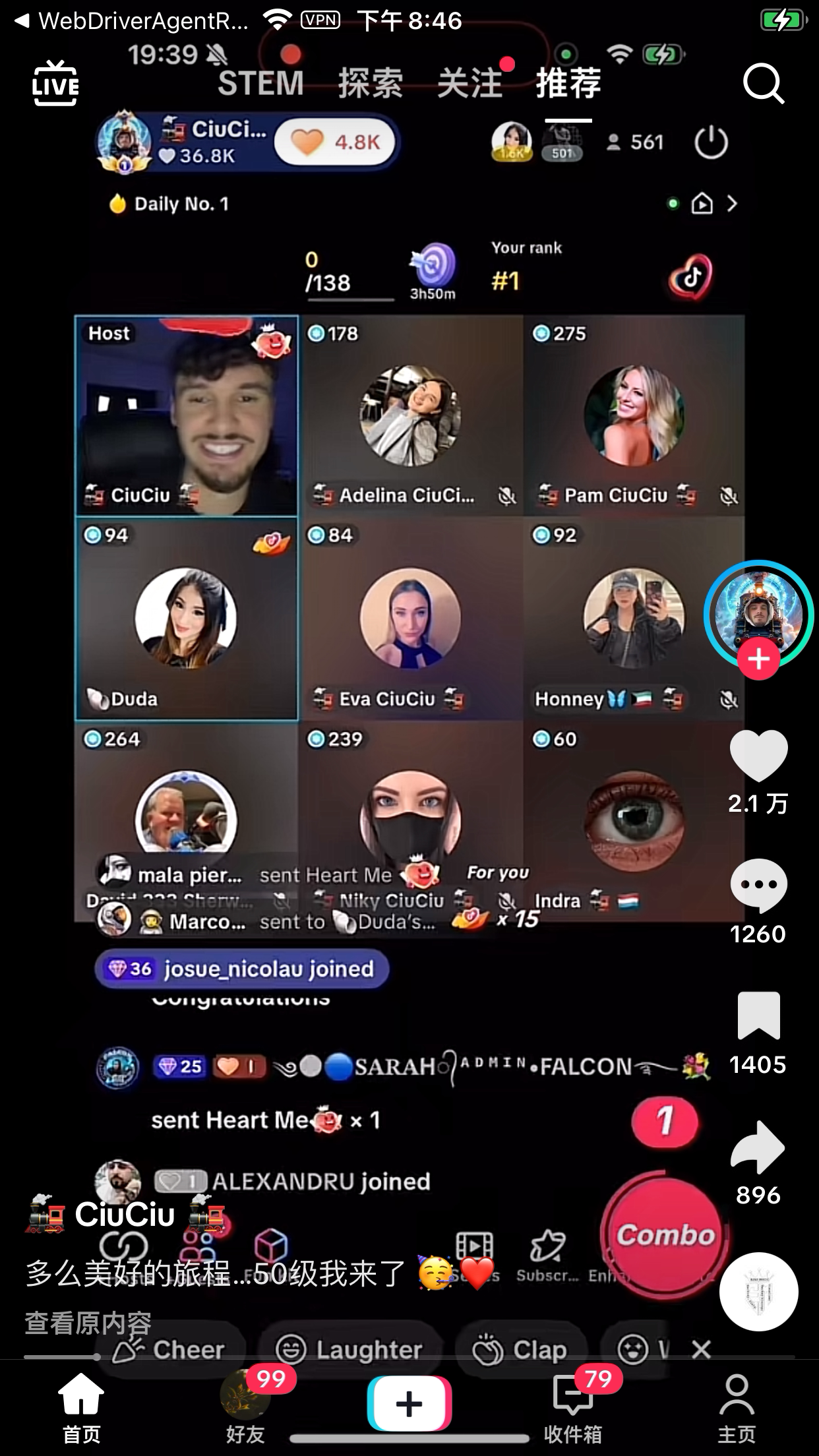Switch to the 主页 profile tab
819x1456 pixels.
pyautogui.click(x=736, y=1403)
